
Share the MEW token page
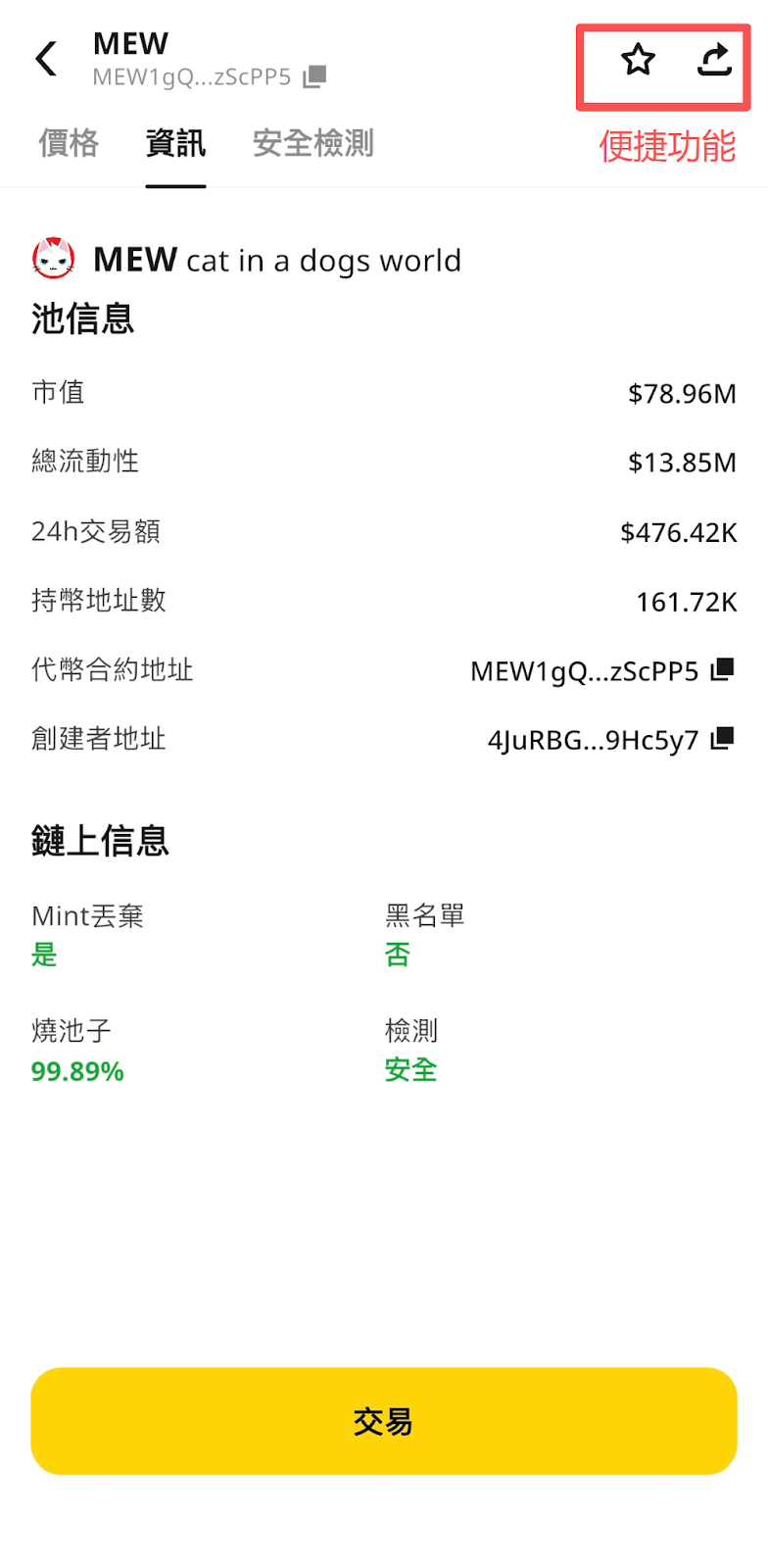coord(714,60)
